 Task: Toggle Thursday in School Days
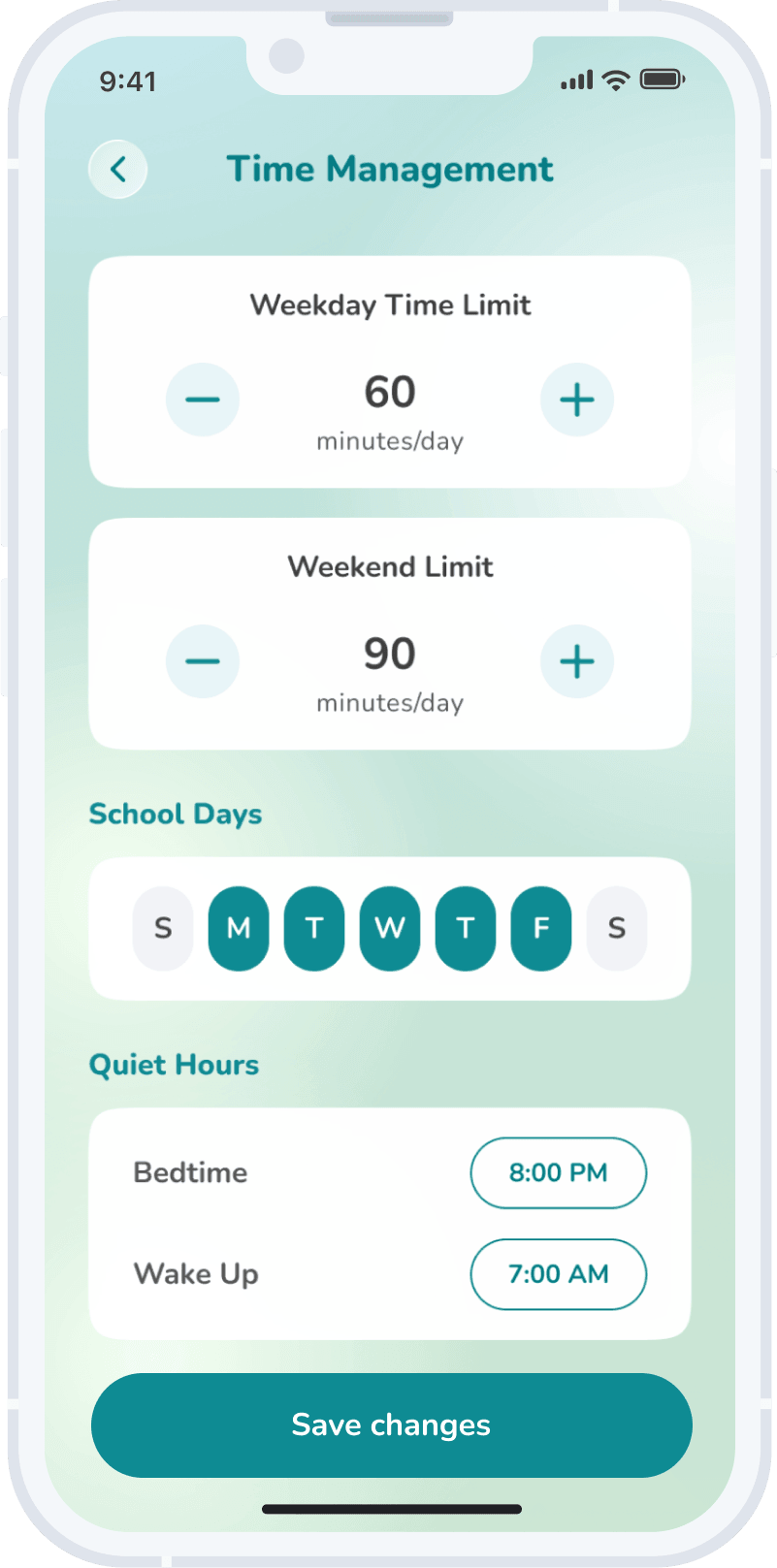coord(466,928)
